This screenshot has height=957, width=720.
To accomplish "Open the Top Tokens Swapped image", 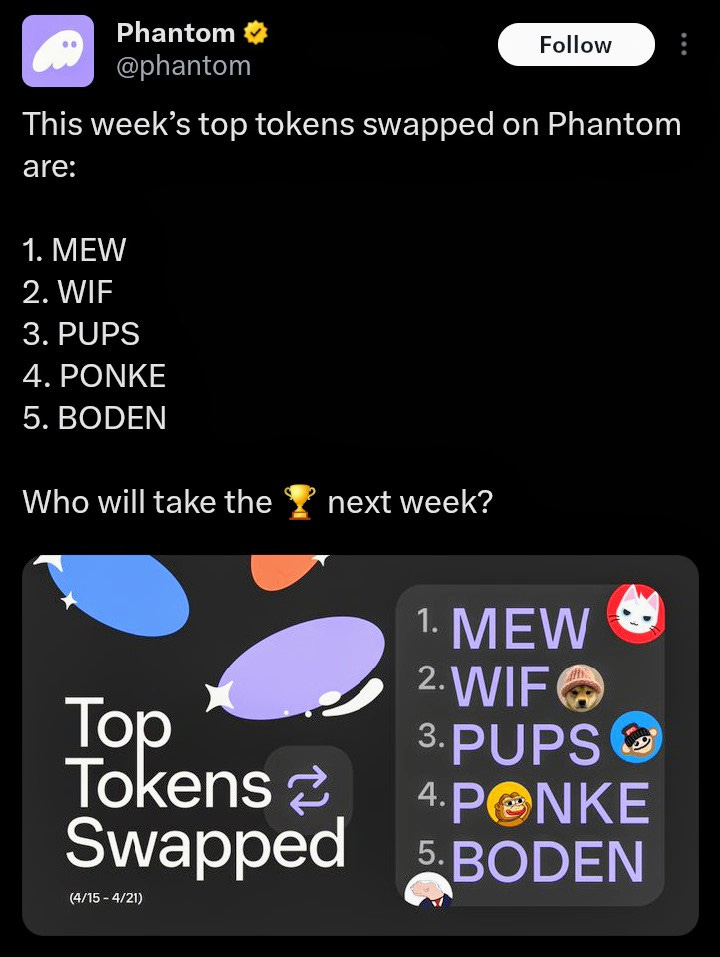I will 360,745.
